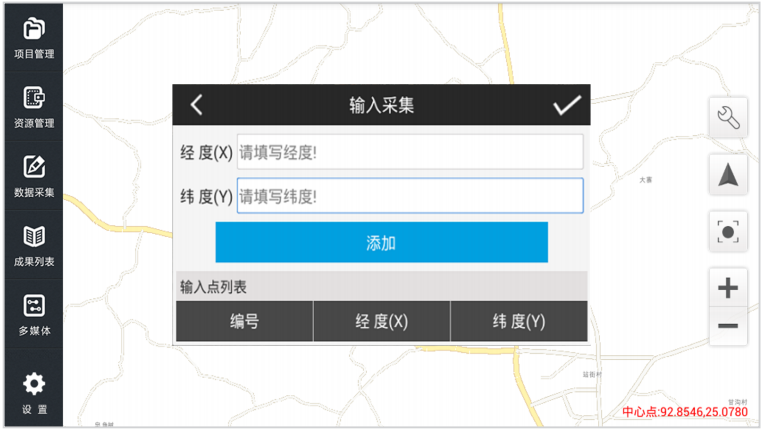The image size is (764, 430).
Task: Open 项目管理 in the sidebar
Action: pos(34,38)
